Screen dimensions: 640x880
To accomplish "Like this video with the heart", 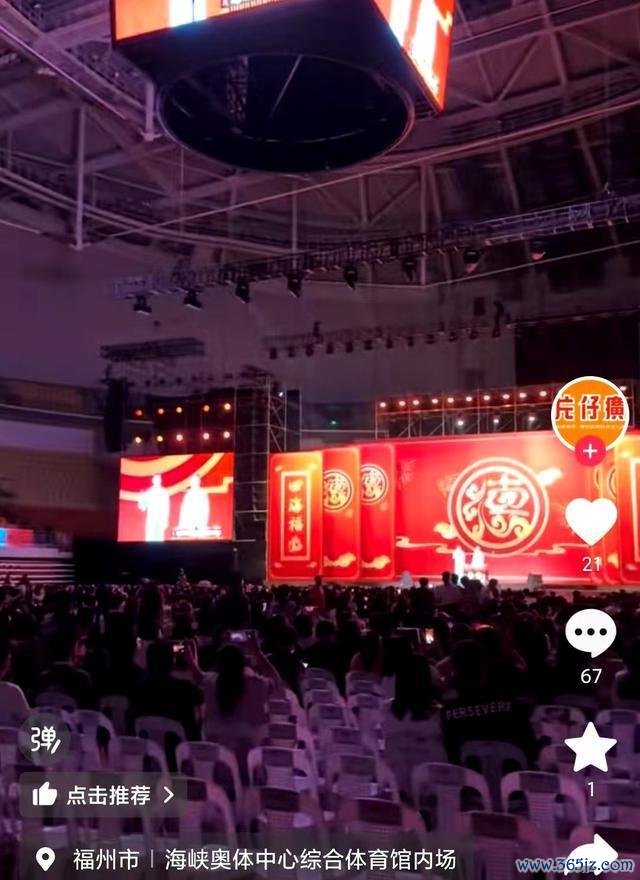I will click(591, 521).
